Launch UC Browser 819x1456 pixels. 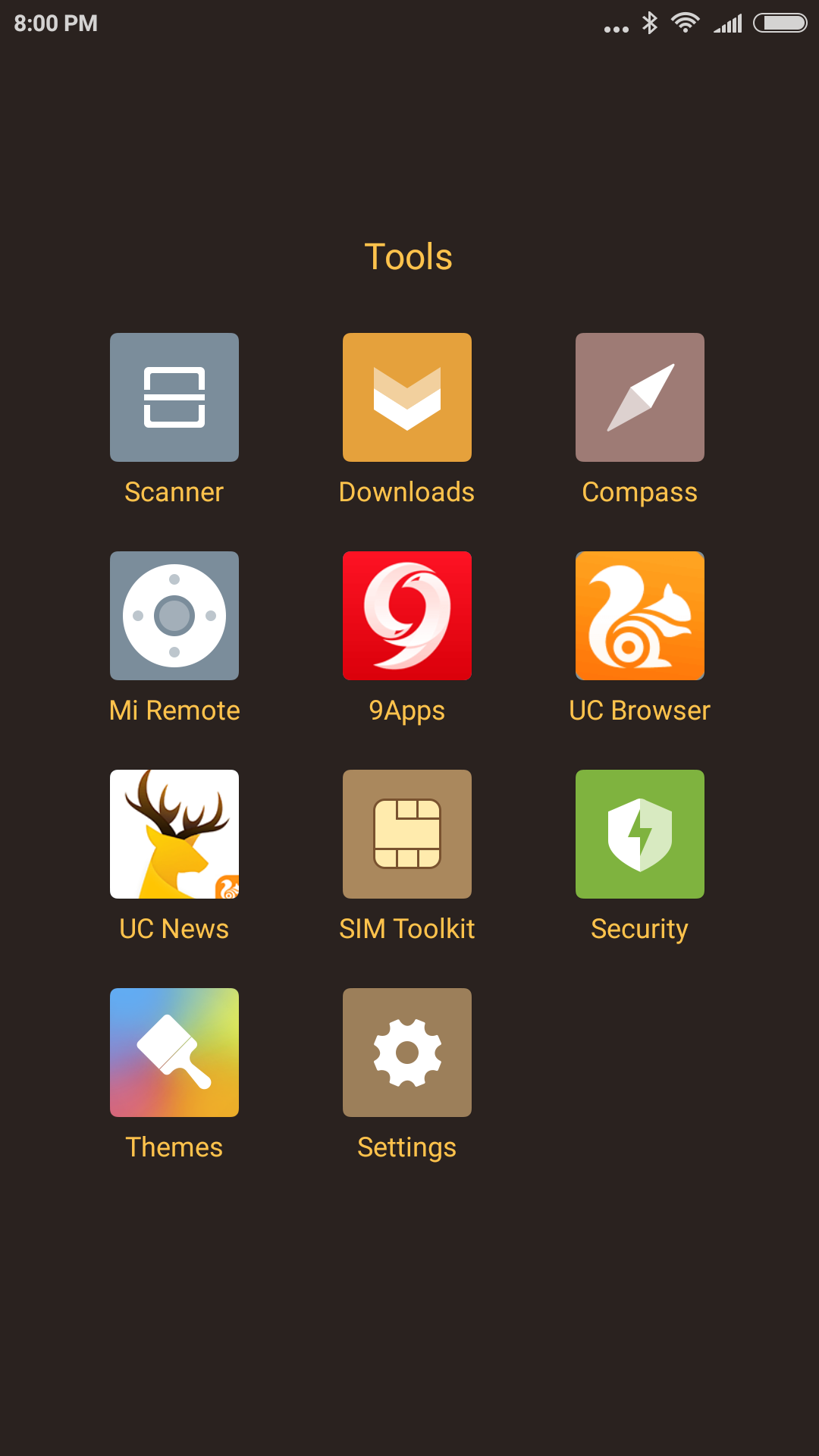pos(640,616)
